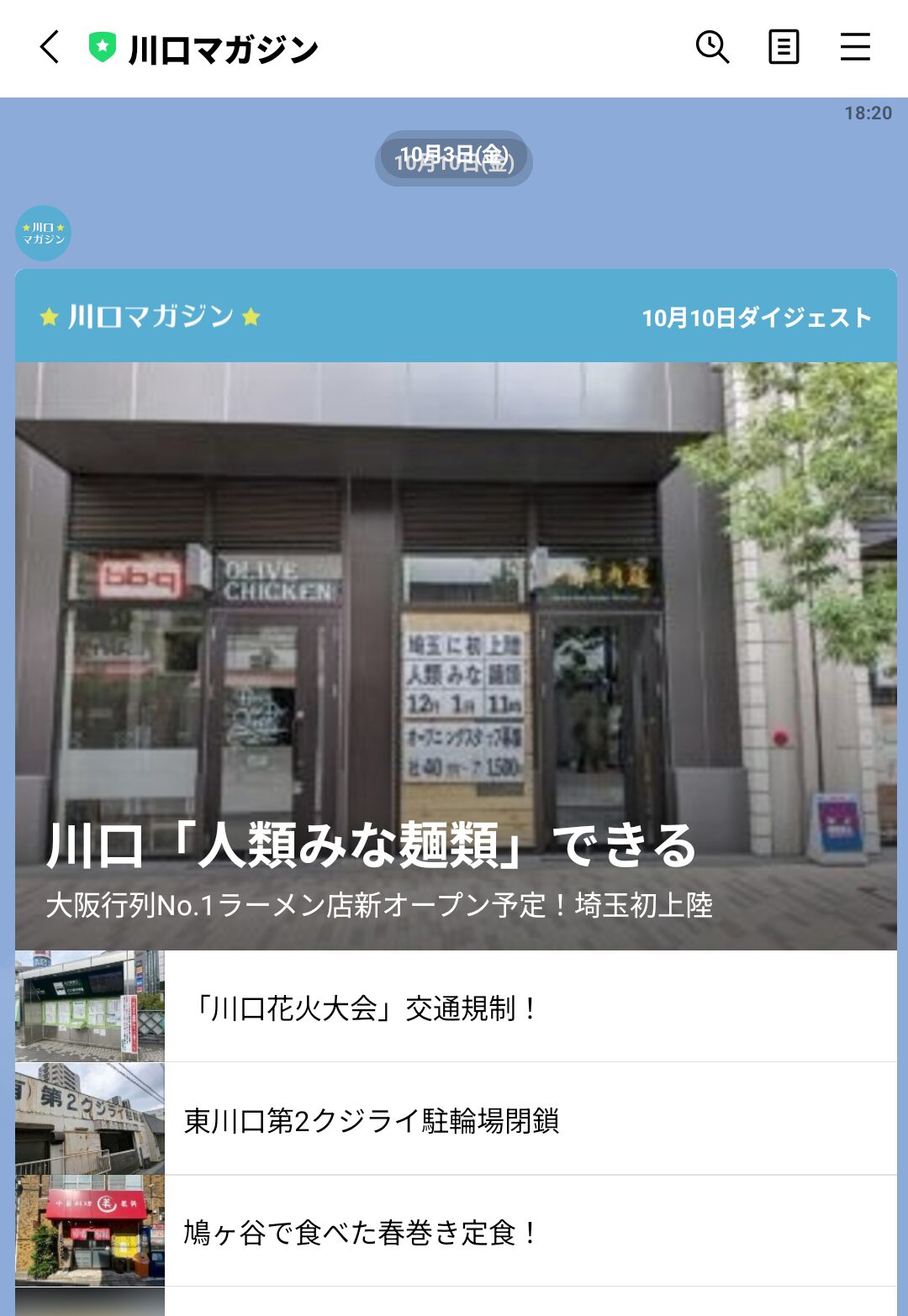View the 鳩ヶ谷で食べた春巻き定食 post

point(456,1231)
